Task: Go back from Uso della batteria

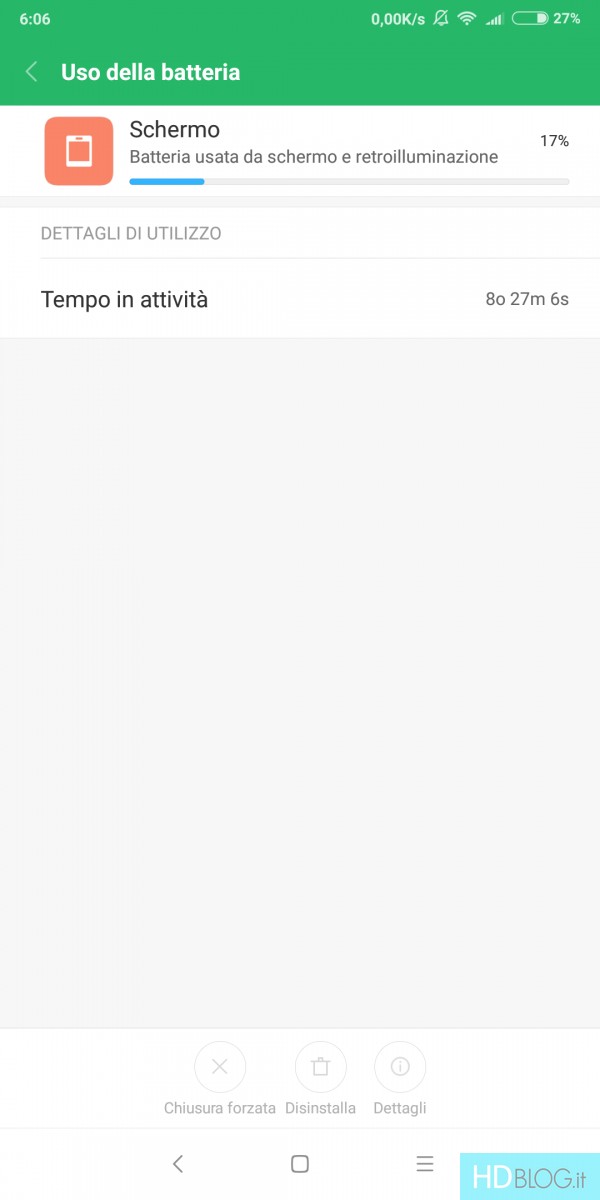Action: coord(32,72)
